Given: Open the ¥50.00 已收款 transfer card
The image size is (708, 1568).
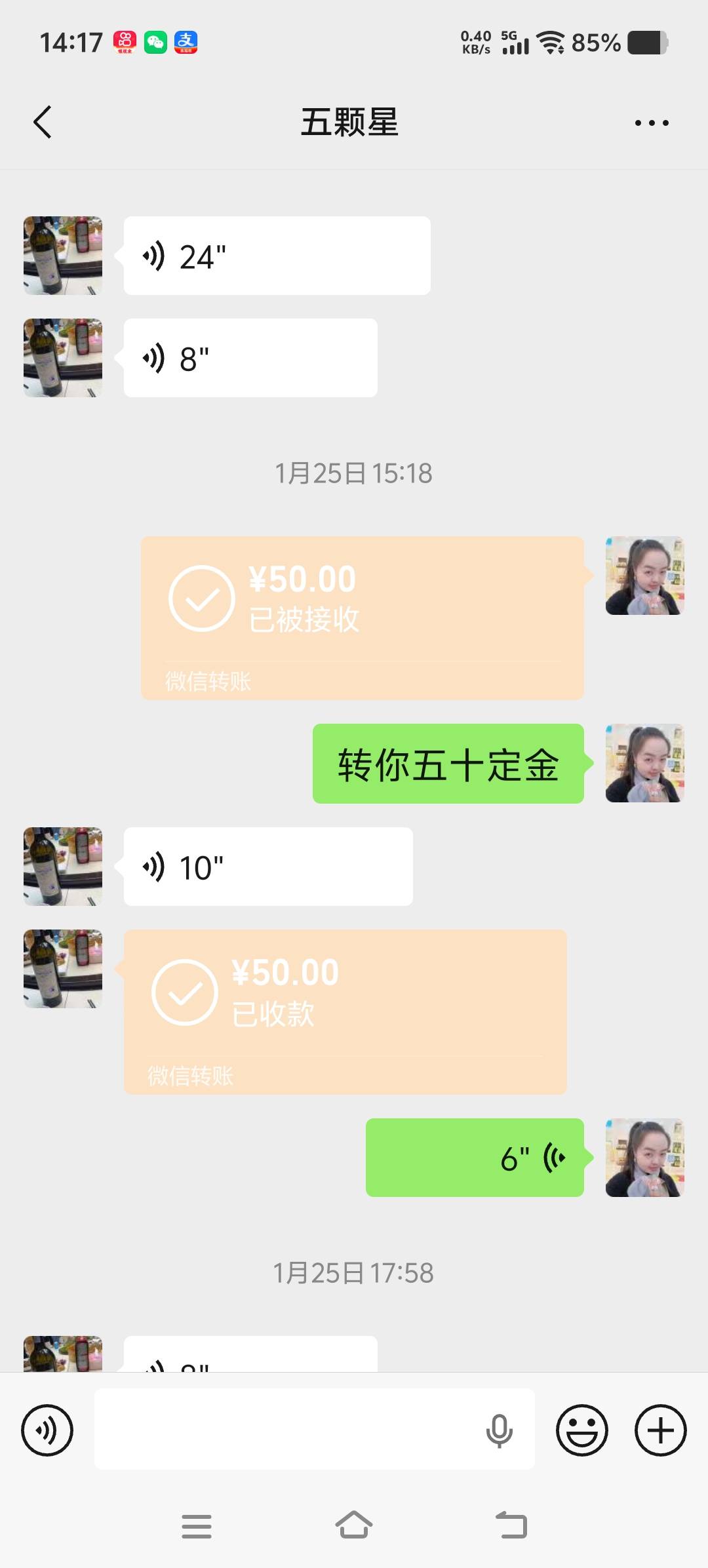Looking at the screenshot, I should tap(345, 1011).
